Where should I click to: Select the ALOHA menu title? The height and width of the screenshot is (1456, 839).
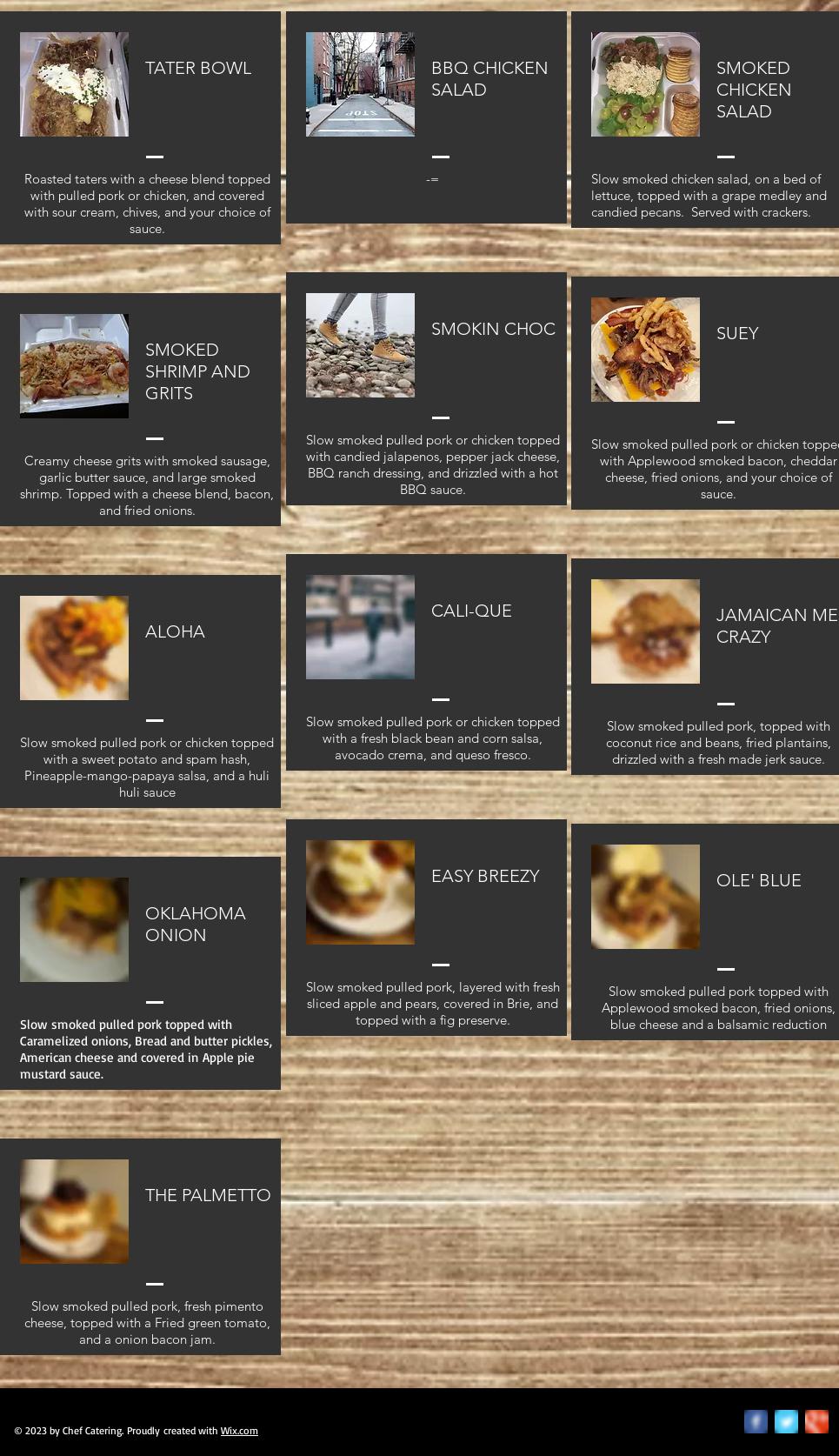click(175, 631)
